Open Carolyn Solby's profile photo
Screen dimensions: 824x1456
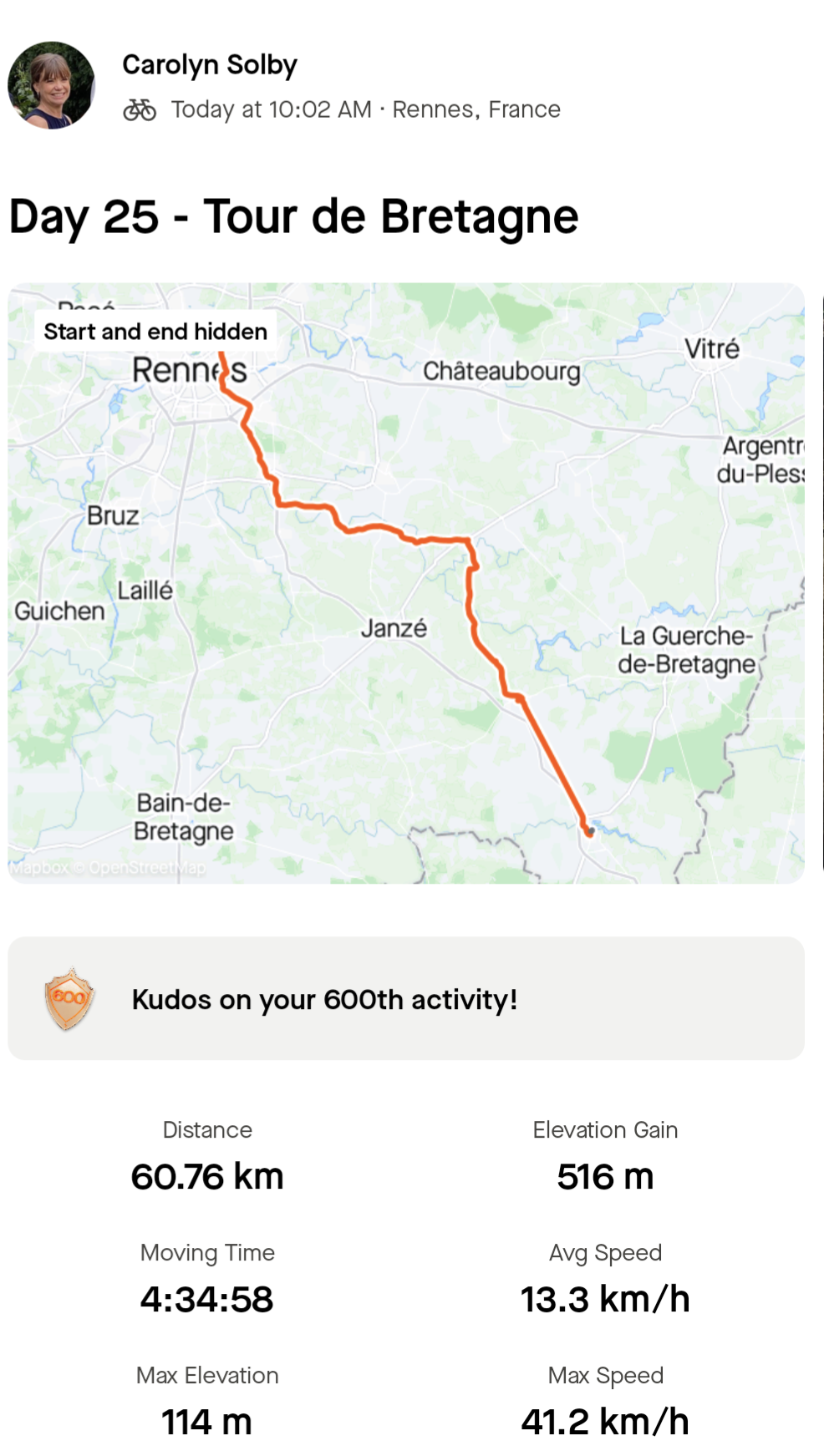coord(51,85)
